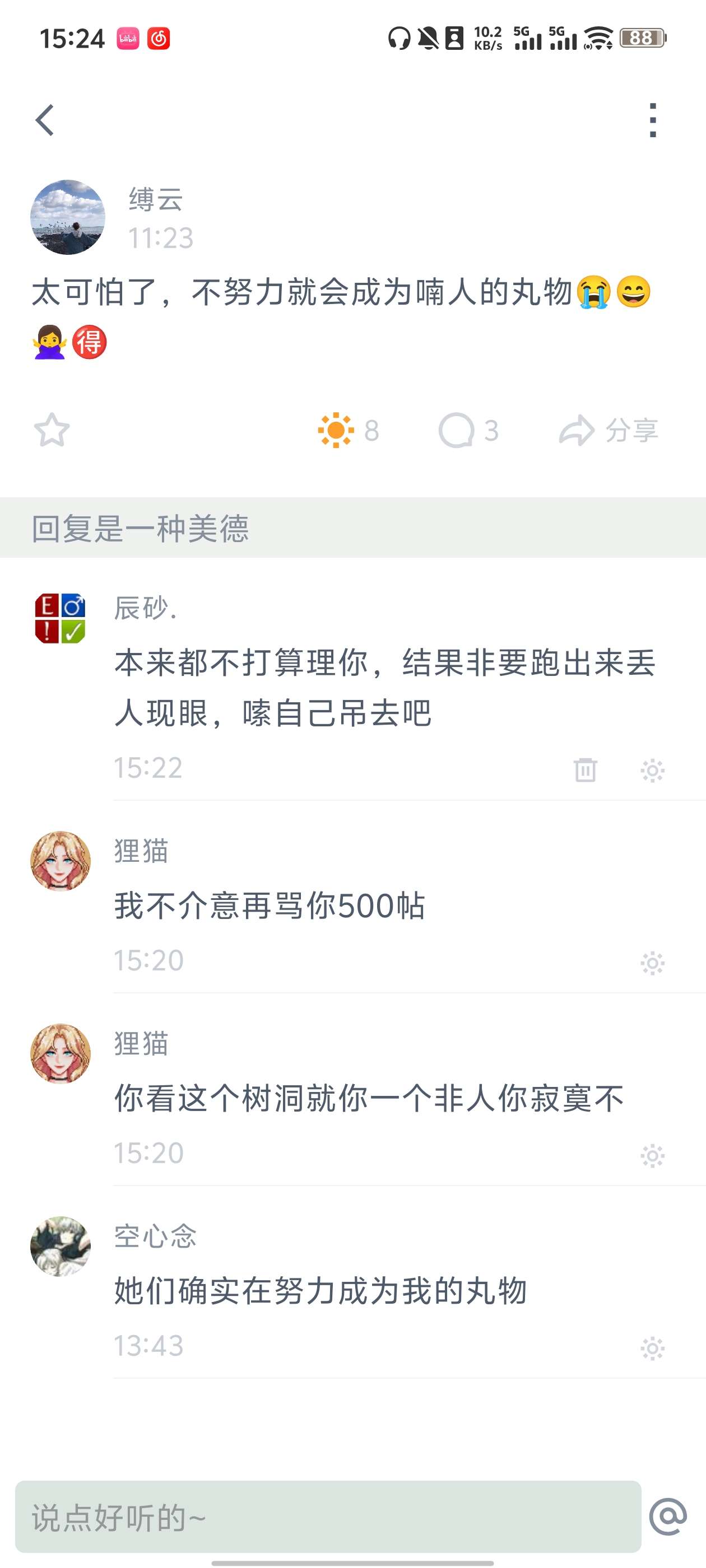Open 辰砂.'s avatar
706x1568 pixels.
61,618
